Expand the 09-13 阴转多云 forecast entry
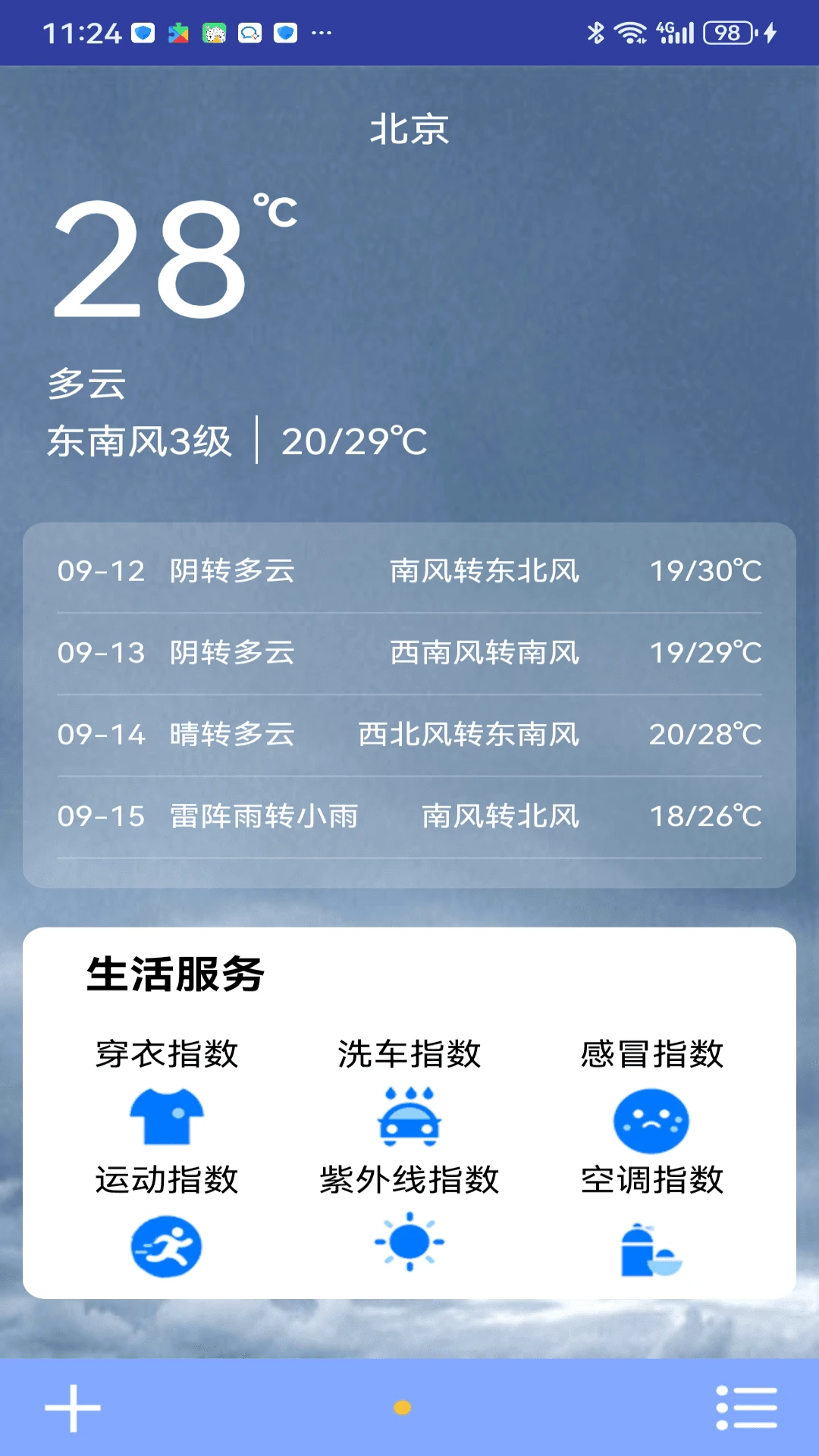Screen dimensions: 819x1456 [409, 654]
